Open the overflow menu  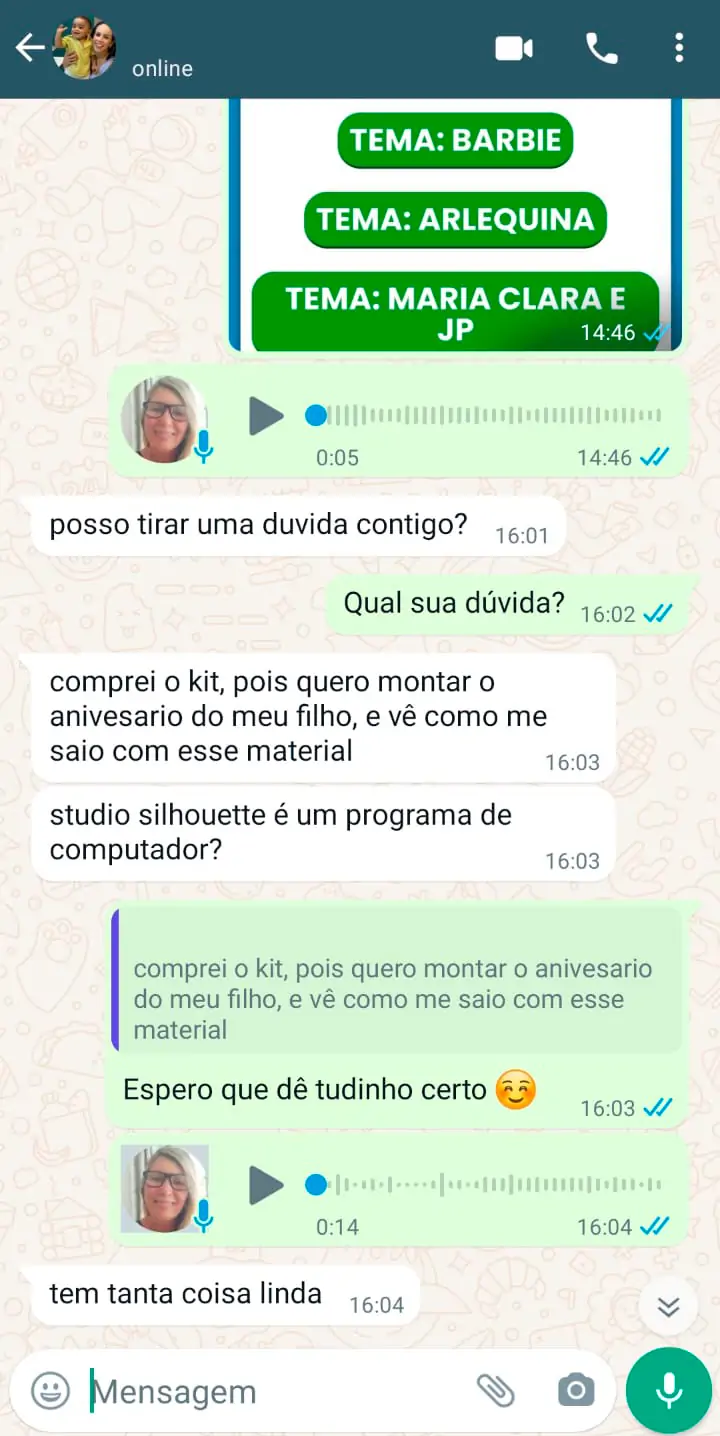click(679, 48)
